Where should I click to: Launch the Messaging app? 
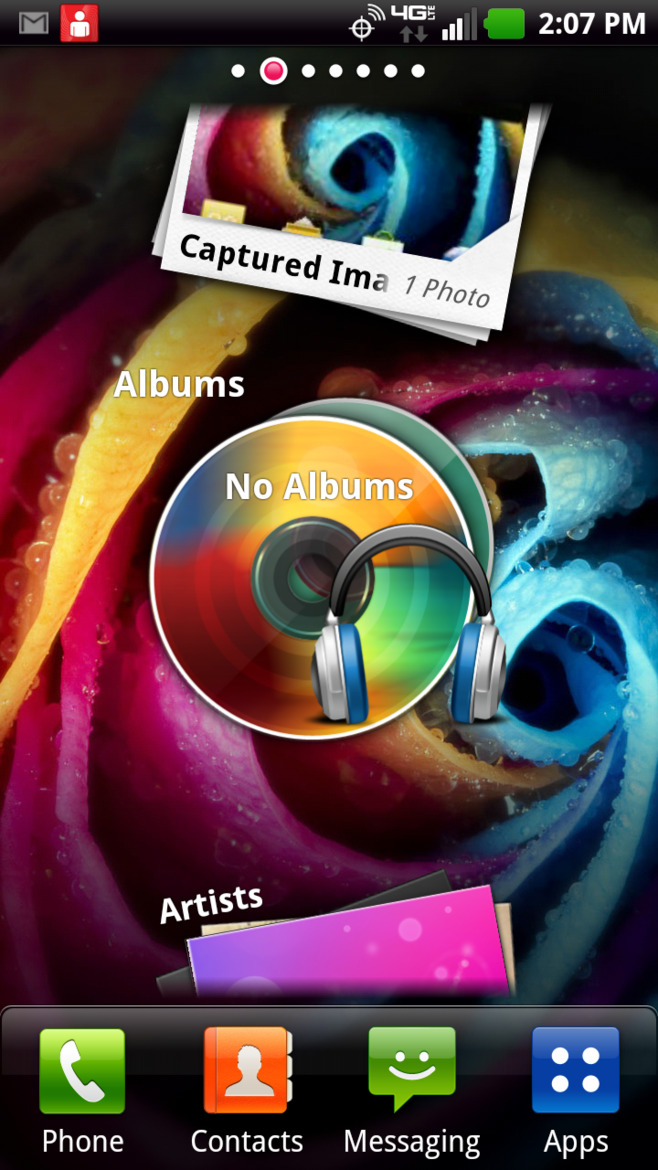[x=412, y=1089]
